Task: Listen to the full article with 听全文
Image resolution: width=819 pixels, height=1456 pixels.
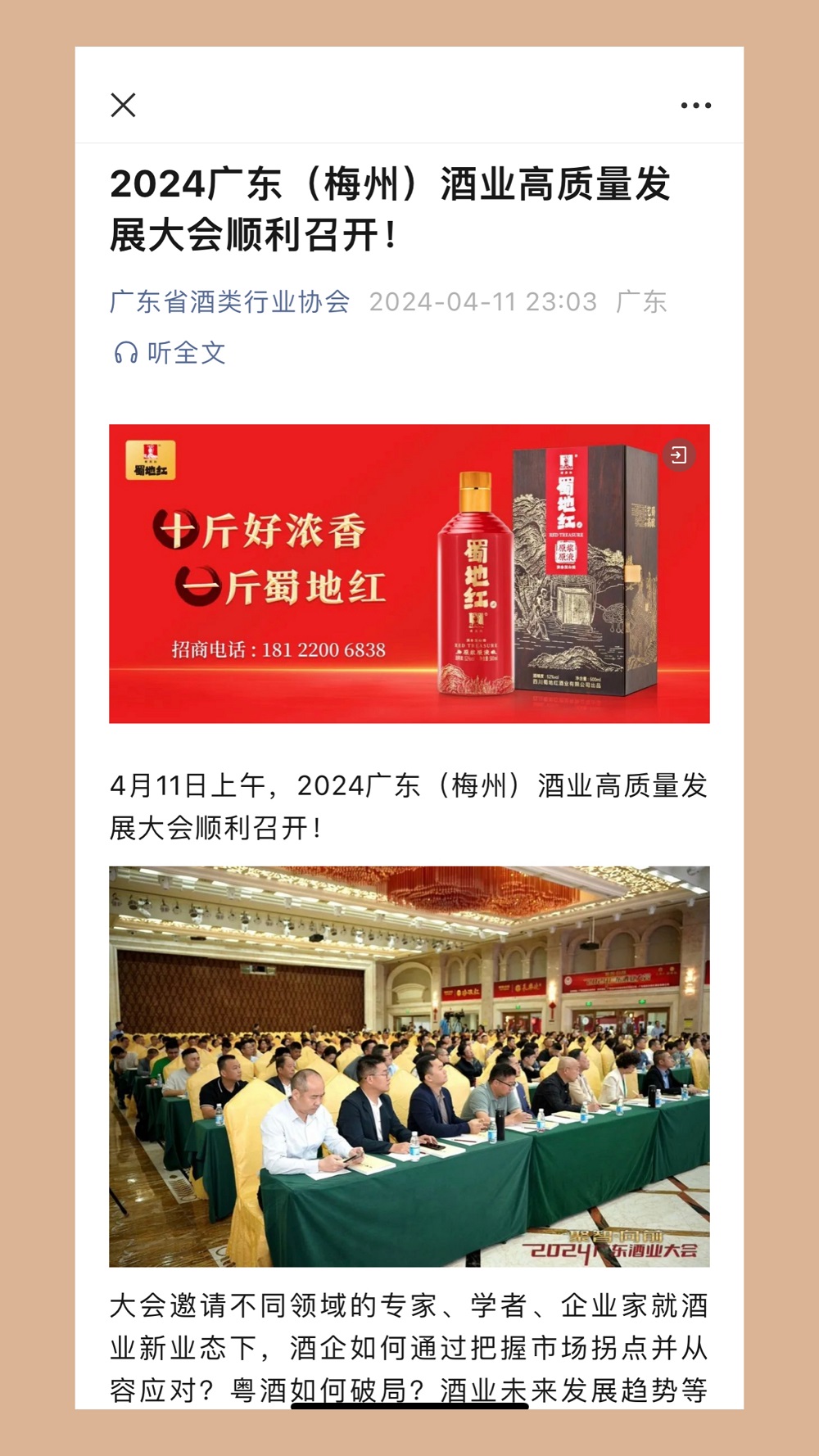Action: point(170,353)
